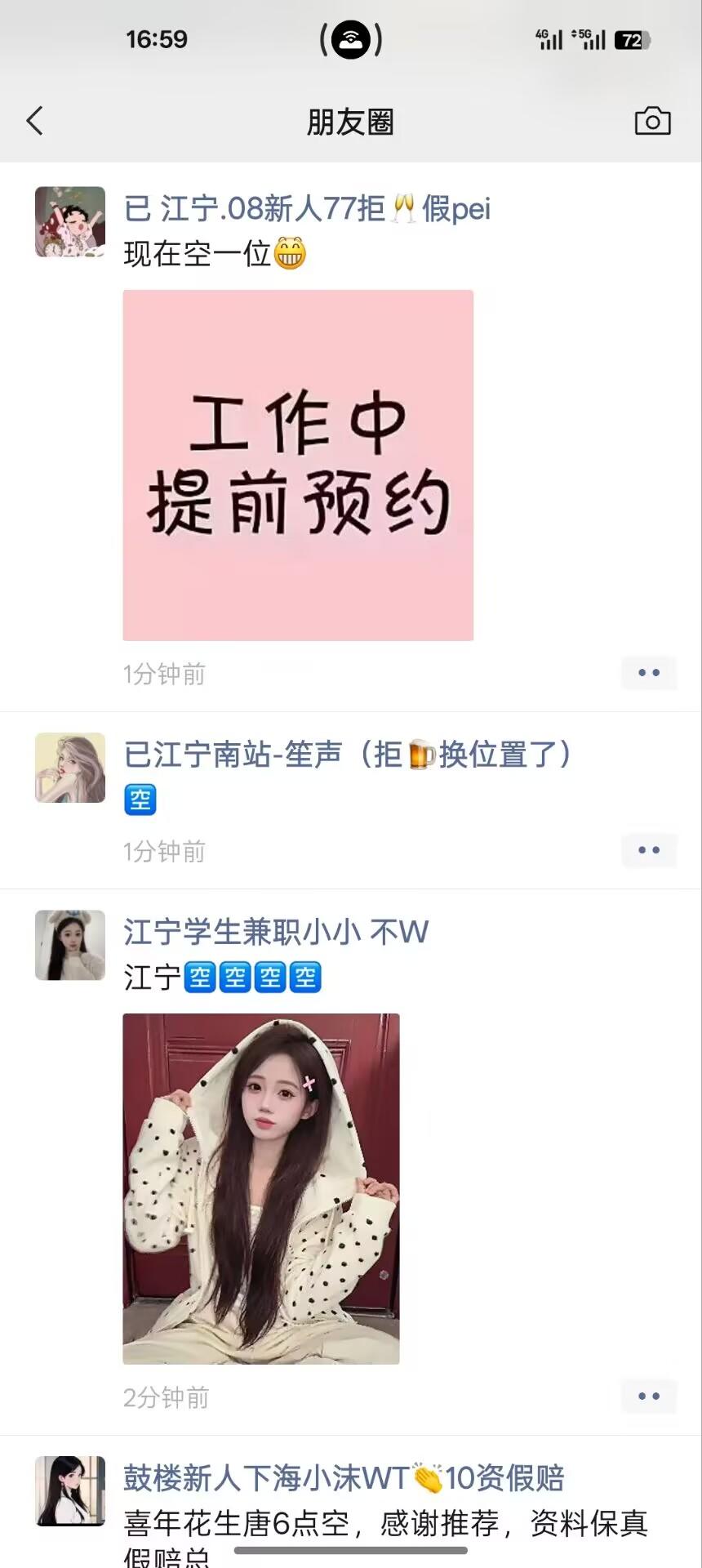Open the camera to post a moment

coord(652,121)
